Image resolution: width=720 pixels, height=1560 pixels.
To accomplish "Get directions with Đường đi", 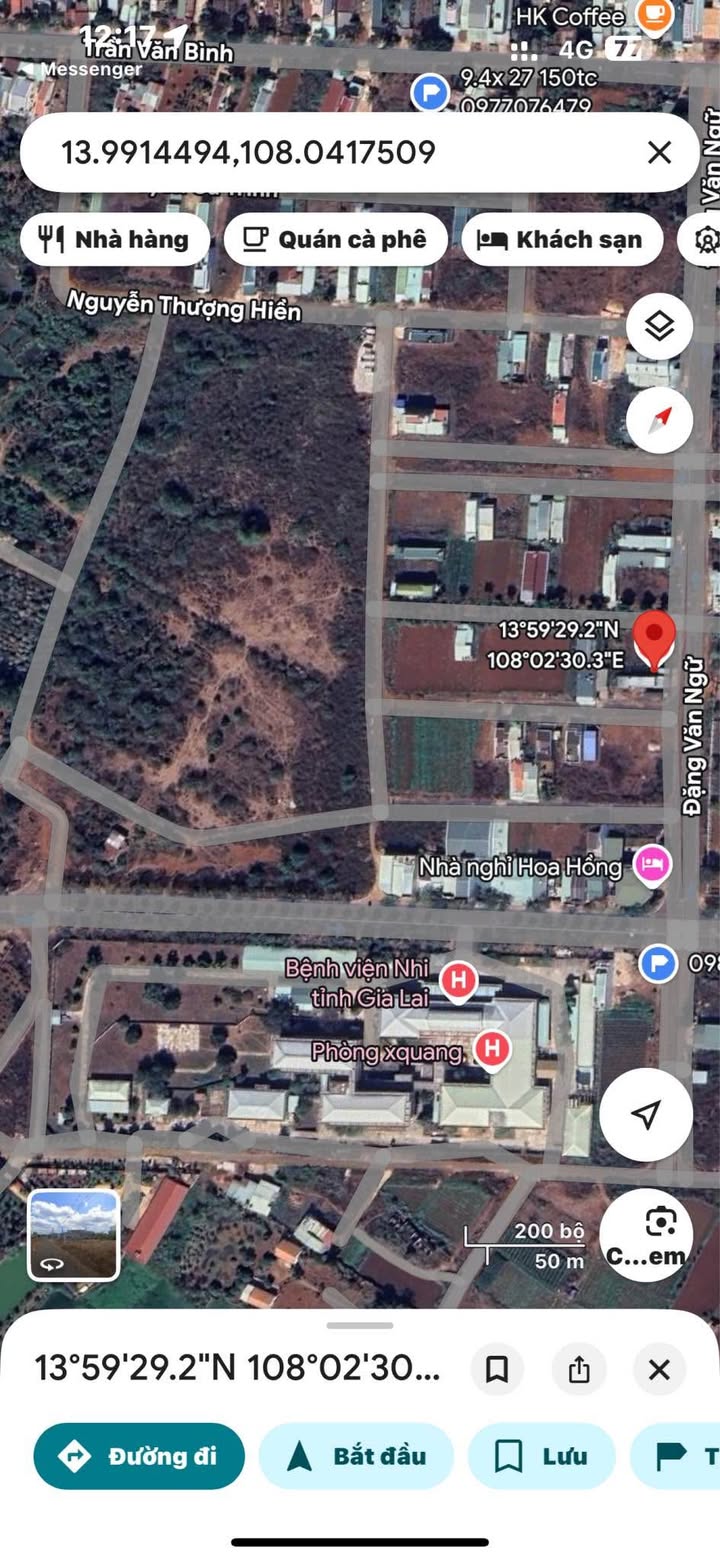I will pyautogui.click(x=139, y=1456).
